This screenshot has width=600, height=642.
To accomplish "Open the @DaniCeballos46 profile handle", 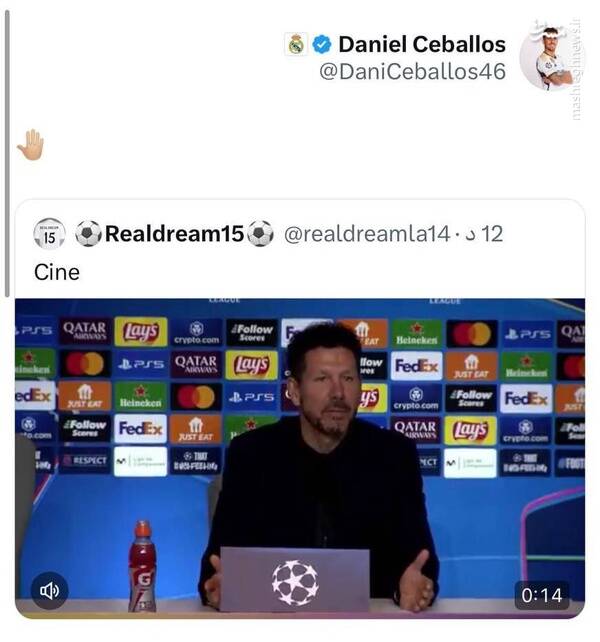I will [412, 72].
